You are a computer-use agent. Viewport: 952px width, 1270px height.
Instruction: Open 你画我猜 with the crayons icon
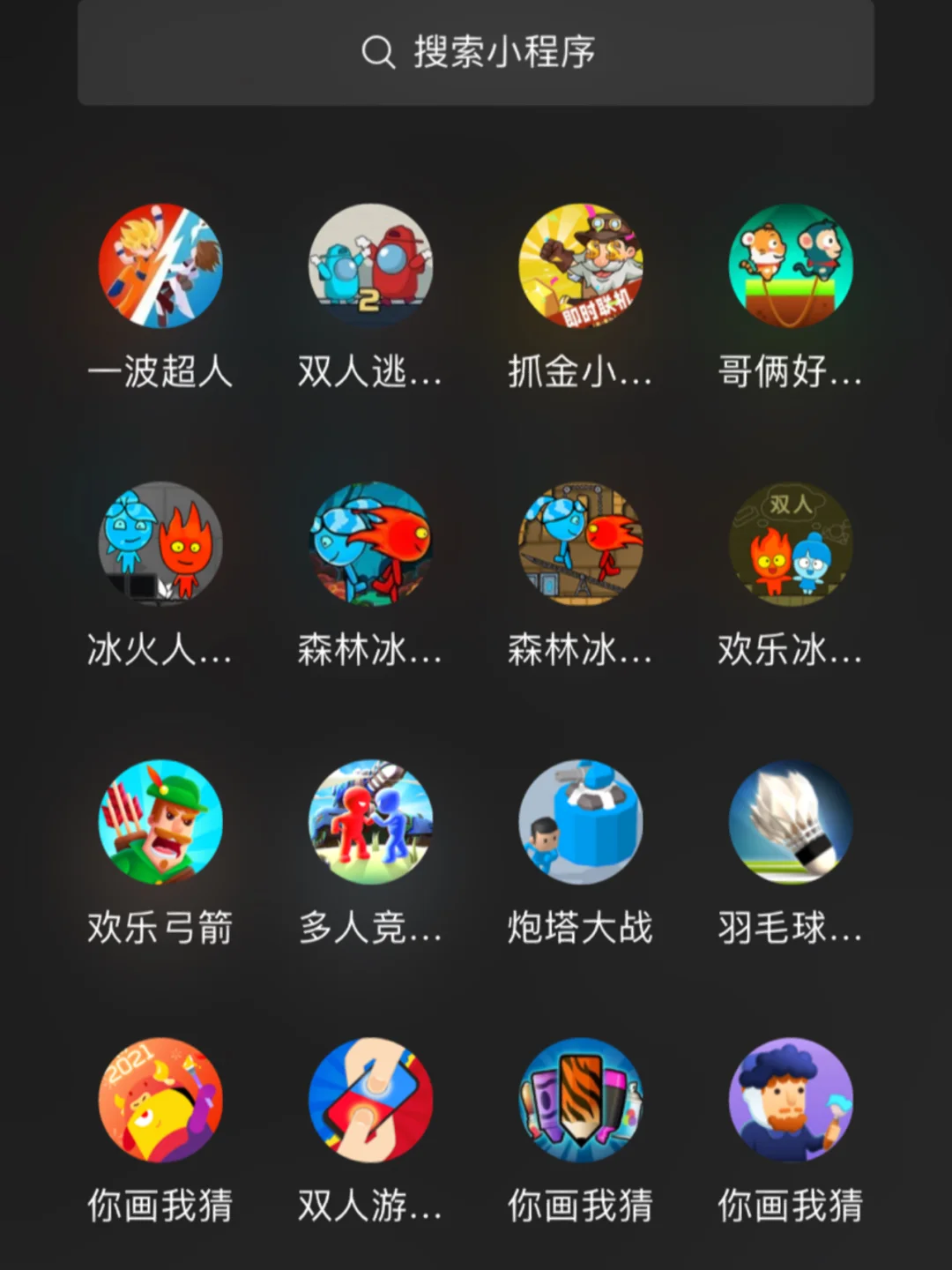click(x=580, y=1100)
